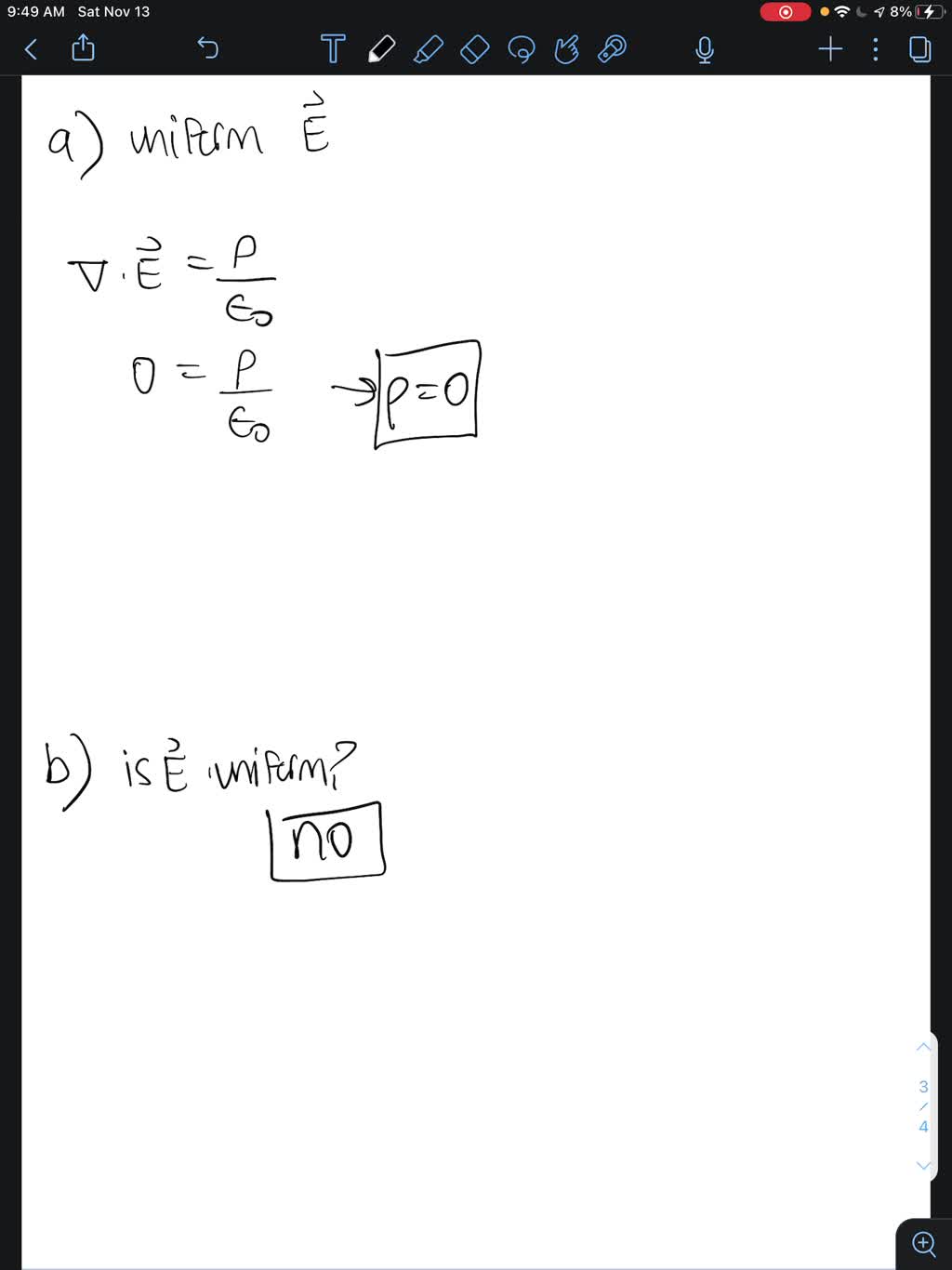The height and width of the screenshot is (1270, 952).
Task: Tap the zoom magnifier button
Action: tap(924, 1243)
